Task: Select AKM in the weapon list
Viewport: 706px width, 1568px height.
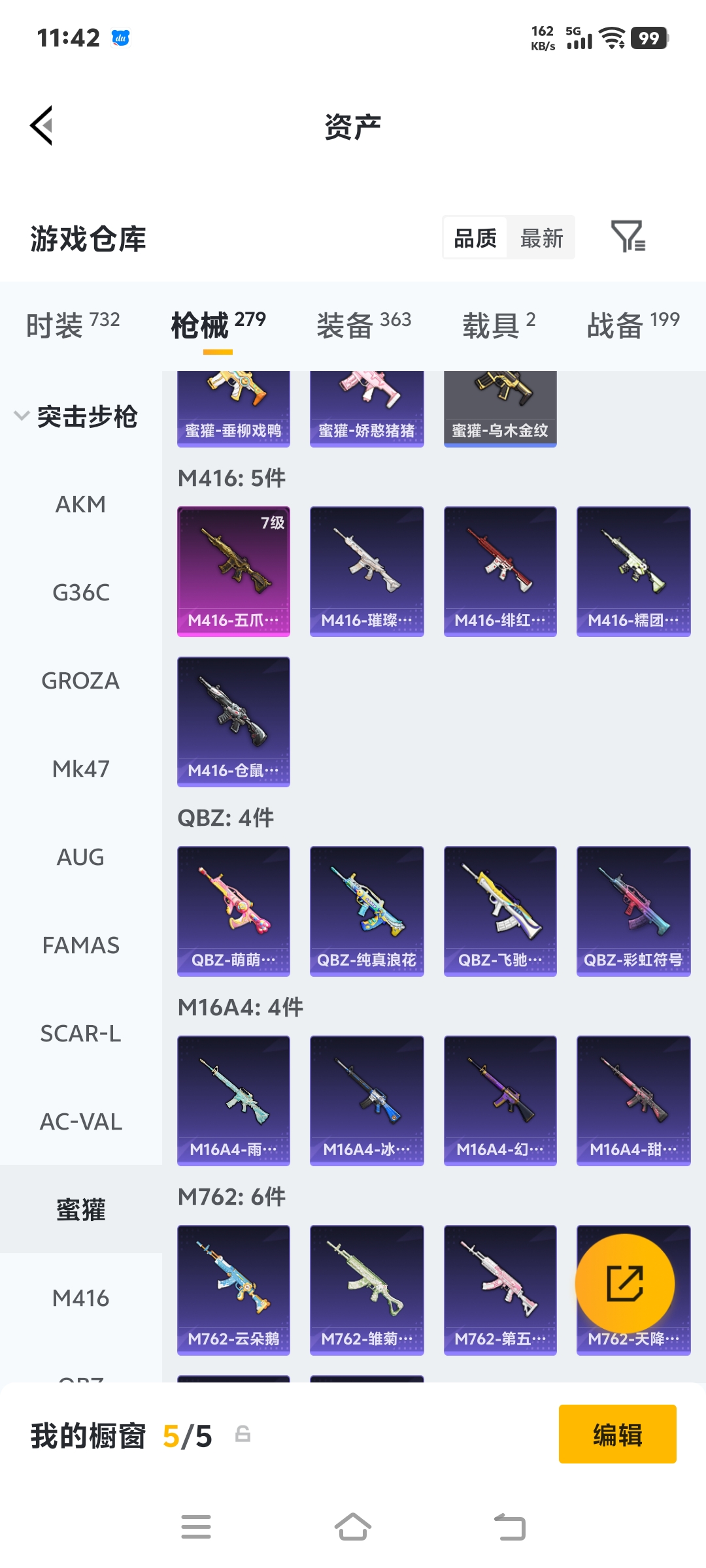Action: pos(80,504)
